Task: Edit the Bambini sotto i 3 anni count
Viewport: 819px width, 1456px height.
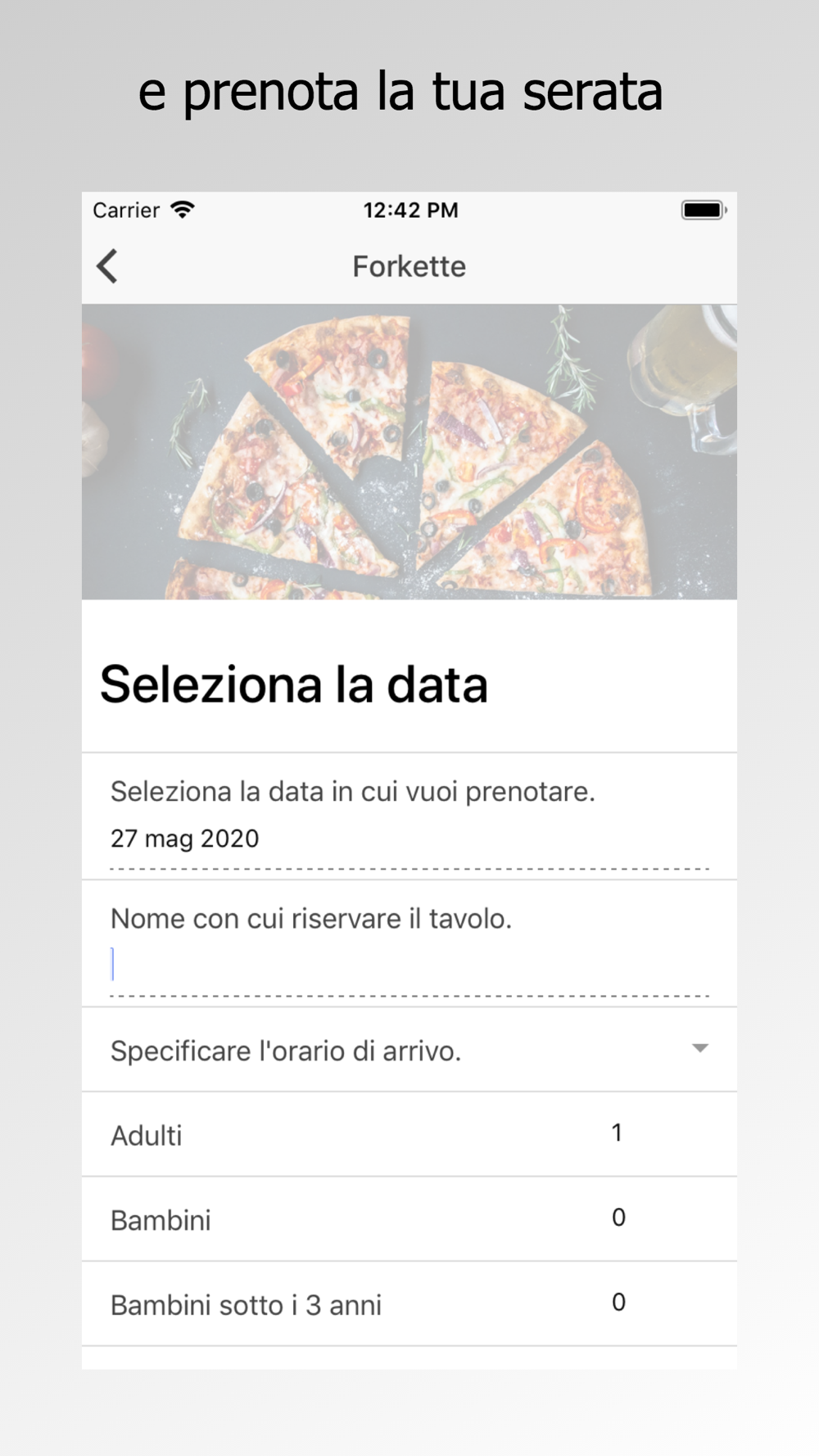Action: point(618,1303)
